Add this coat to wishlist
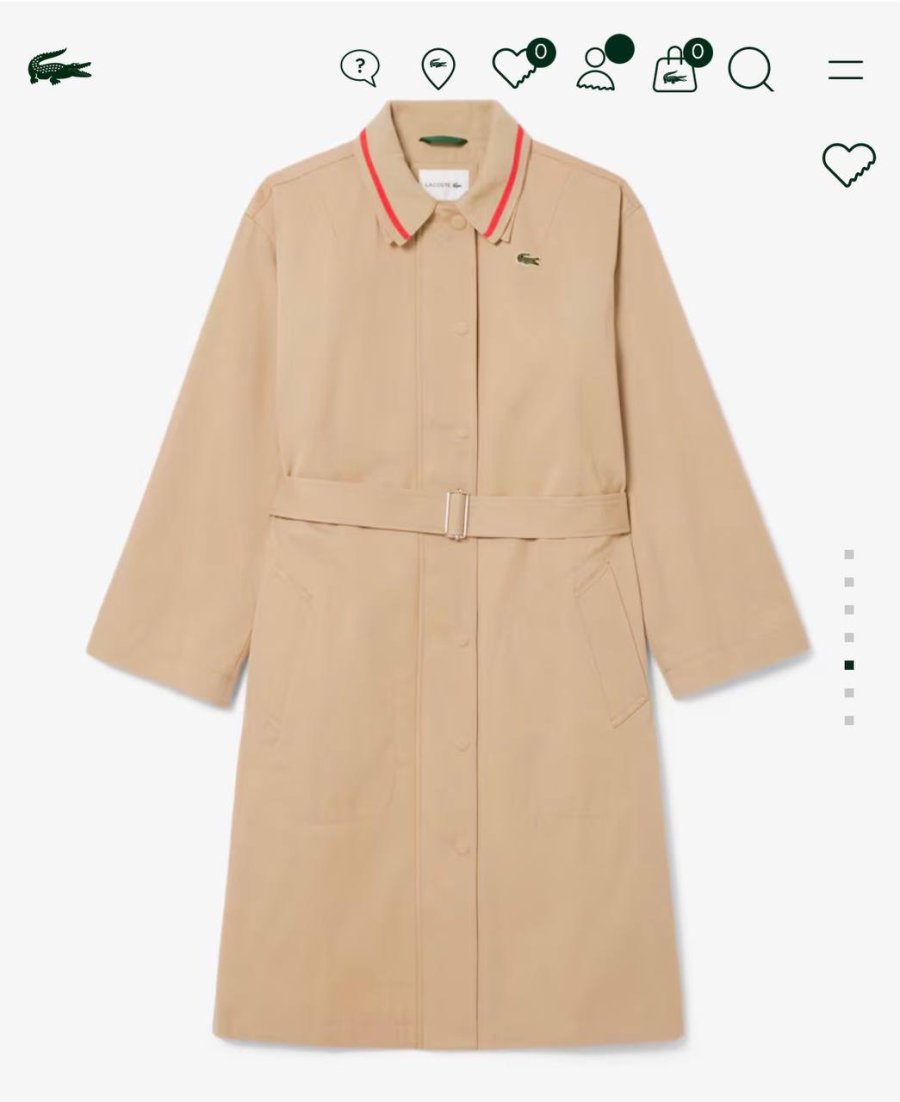Image resolution: width=900 pixels, height=1102 pixels. 849,164
